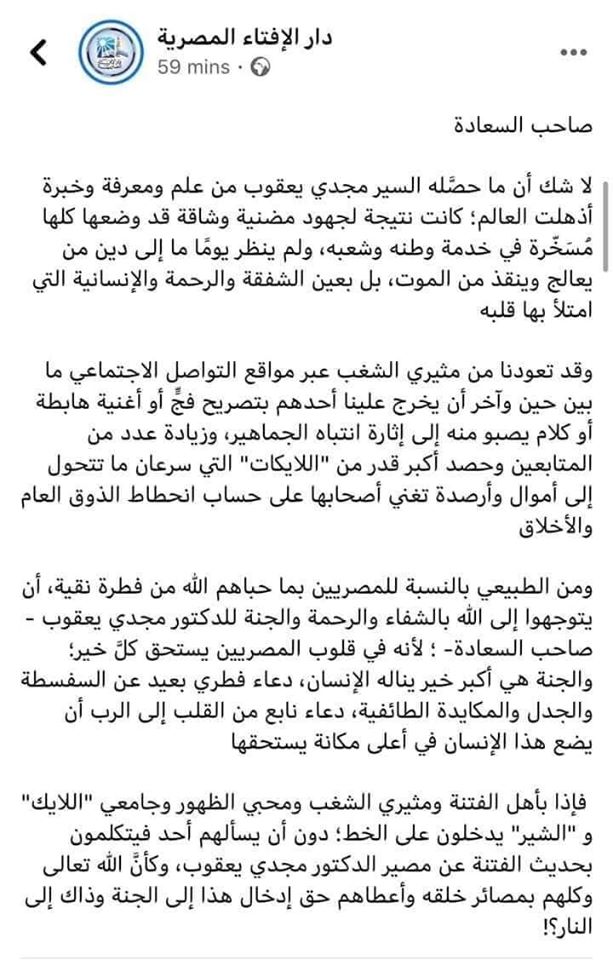Viewport: 613px width, 960px height.
Task: Open the post's three-dot options menu
Action: coord(573,53)
